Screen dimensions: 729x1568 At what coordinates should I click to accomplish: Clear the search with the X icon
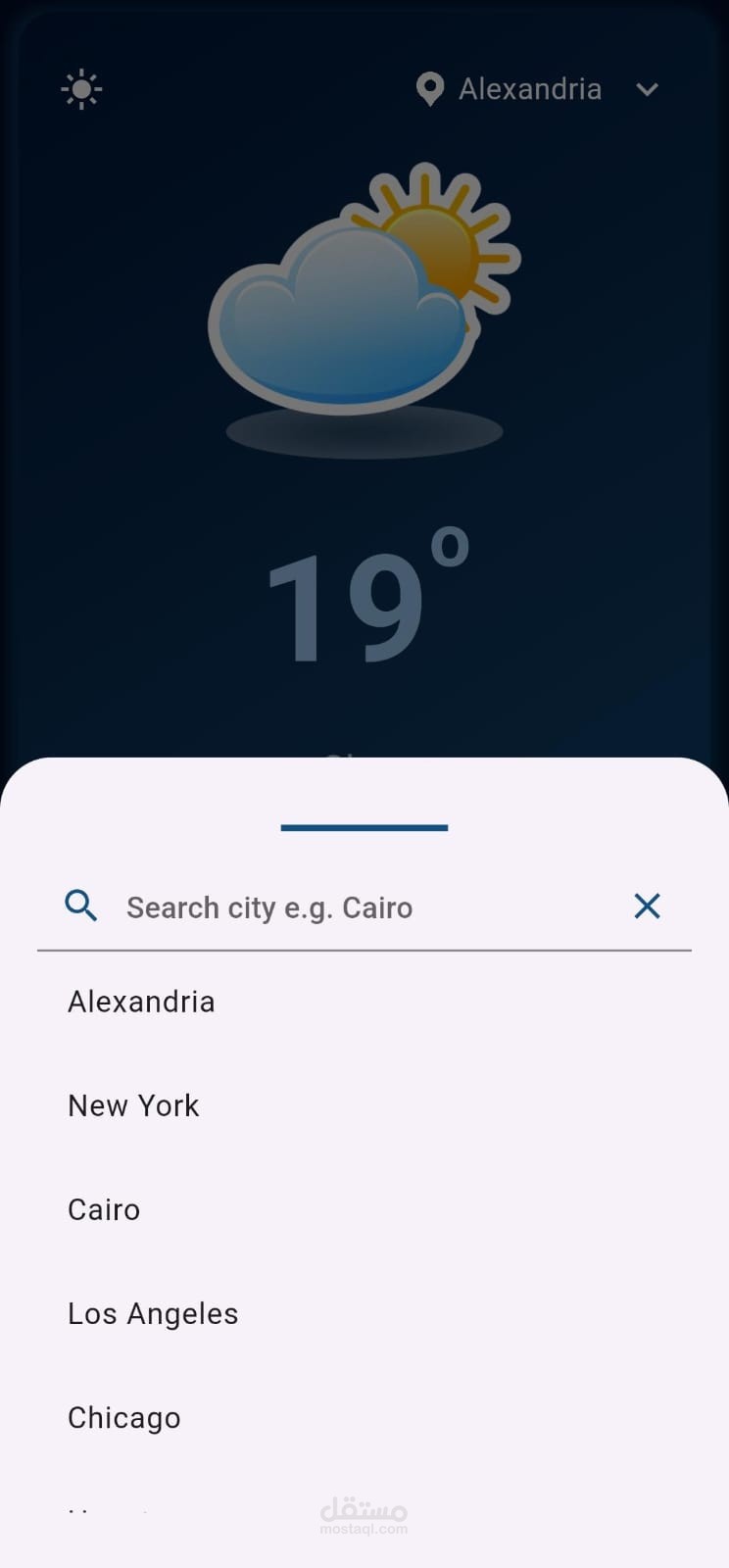pyautogui.click(x=647, y=906)
